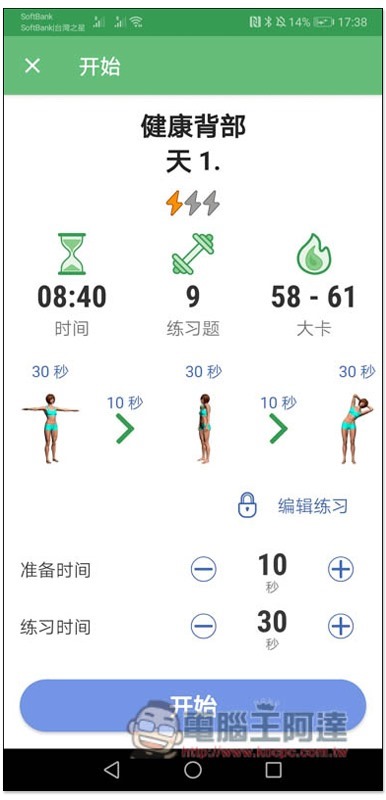Image resolution: width=386 pixels, height=800 pixels.
Task: Start the workout with the 开始 button
Action: [193, 706]
